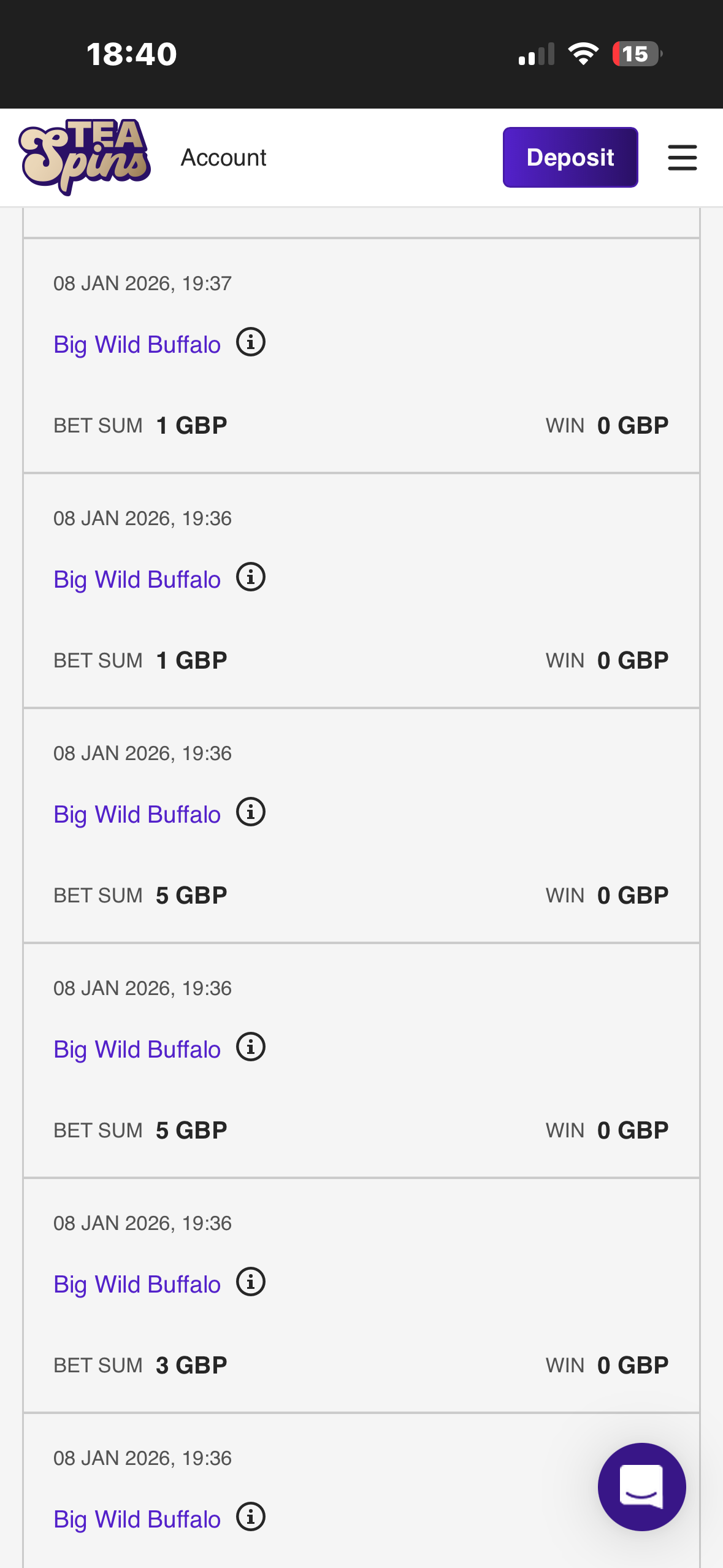Open the hamburger menu
Viewport: 723px width, 1568px height.
coord(682,158)
